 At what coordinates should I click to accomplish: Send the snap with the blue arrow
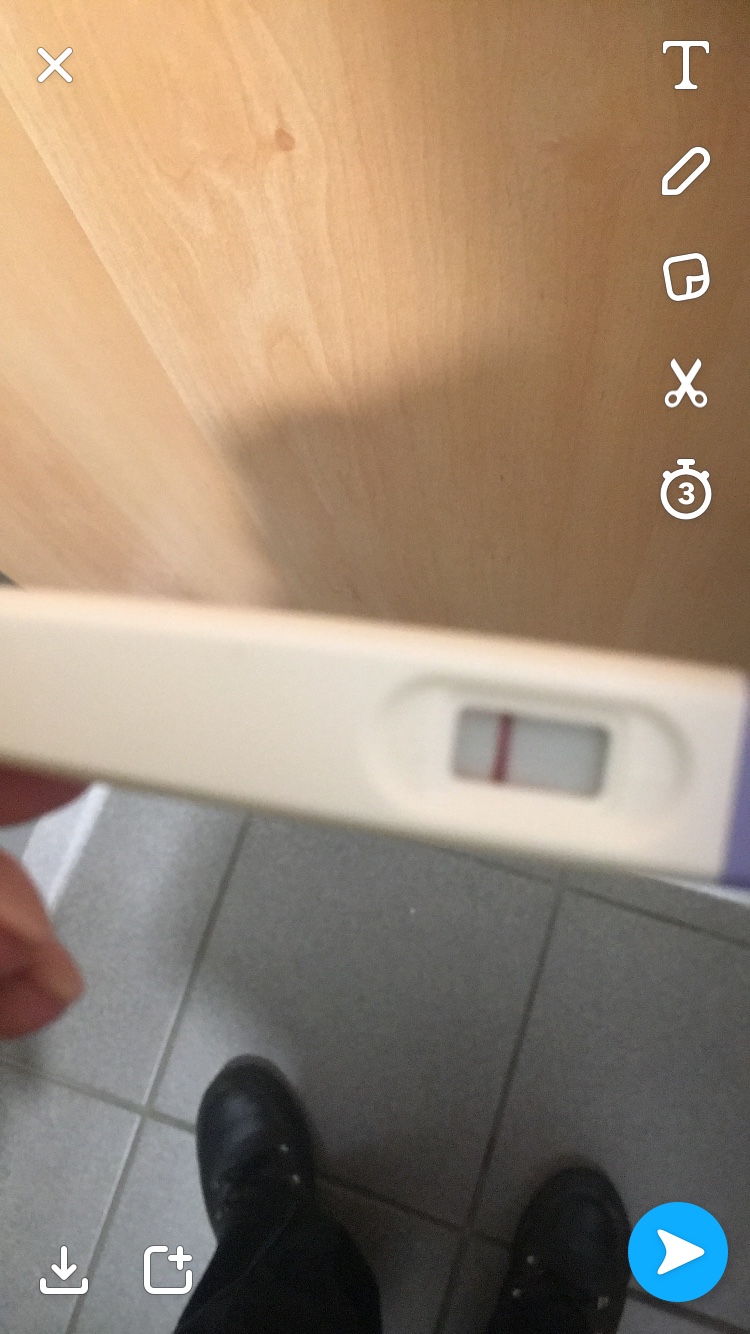coord(678,1252)
